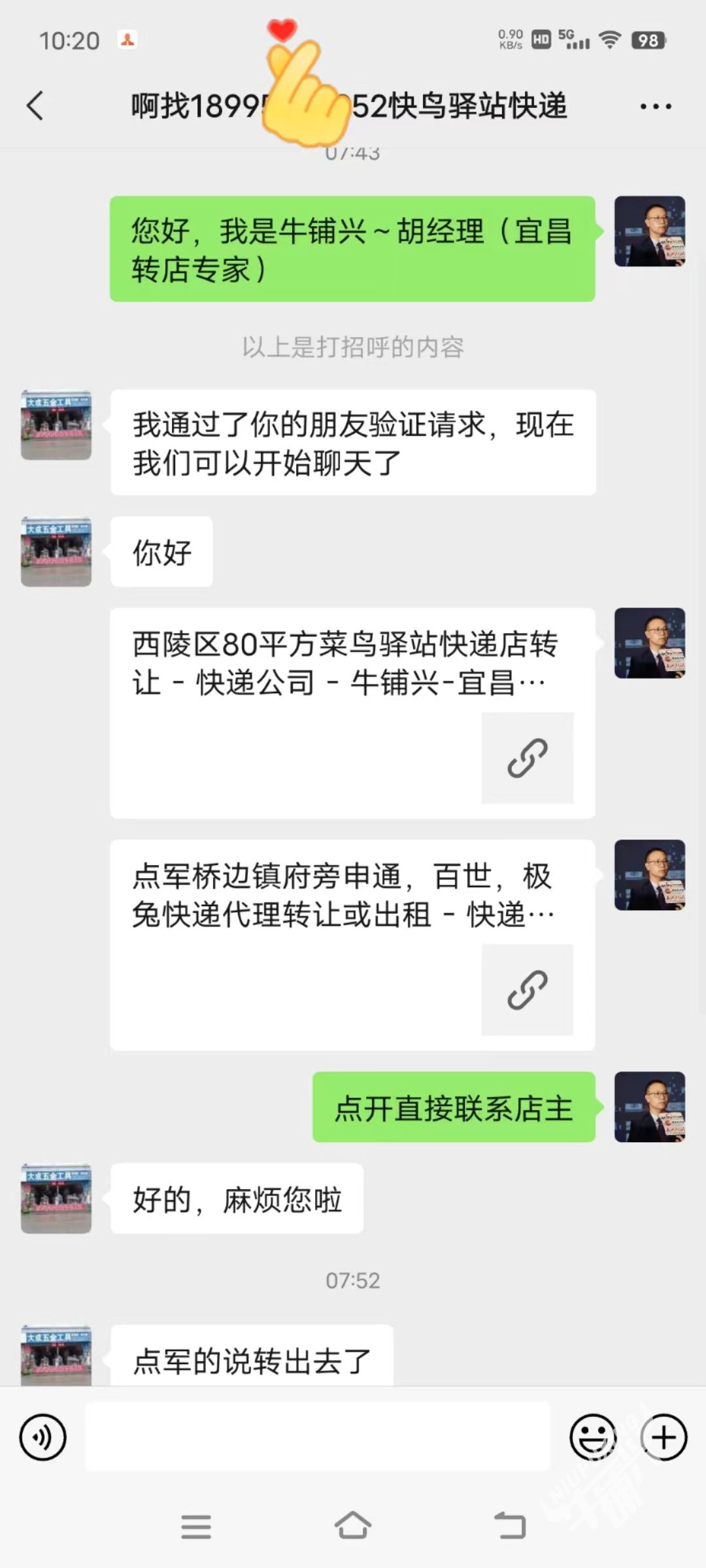
Task: Open the 西陵区80平方菜鸟驿站 link card
Action: [x=352, y=712]
